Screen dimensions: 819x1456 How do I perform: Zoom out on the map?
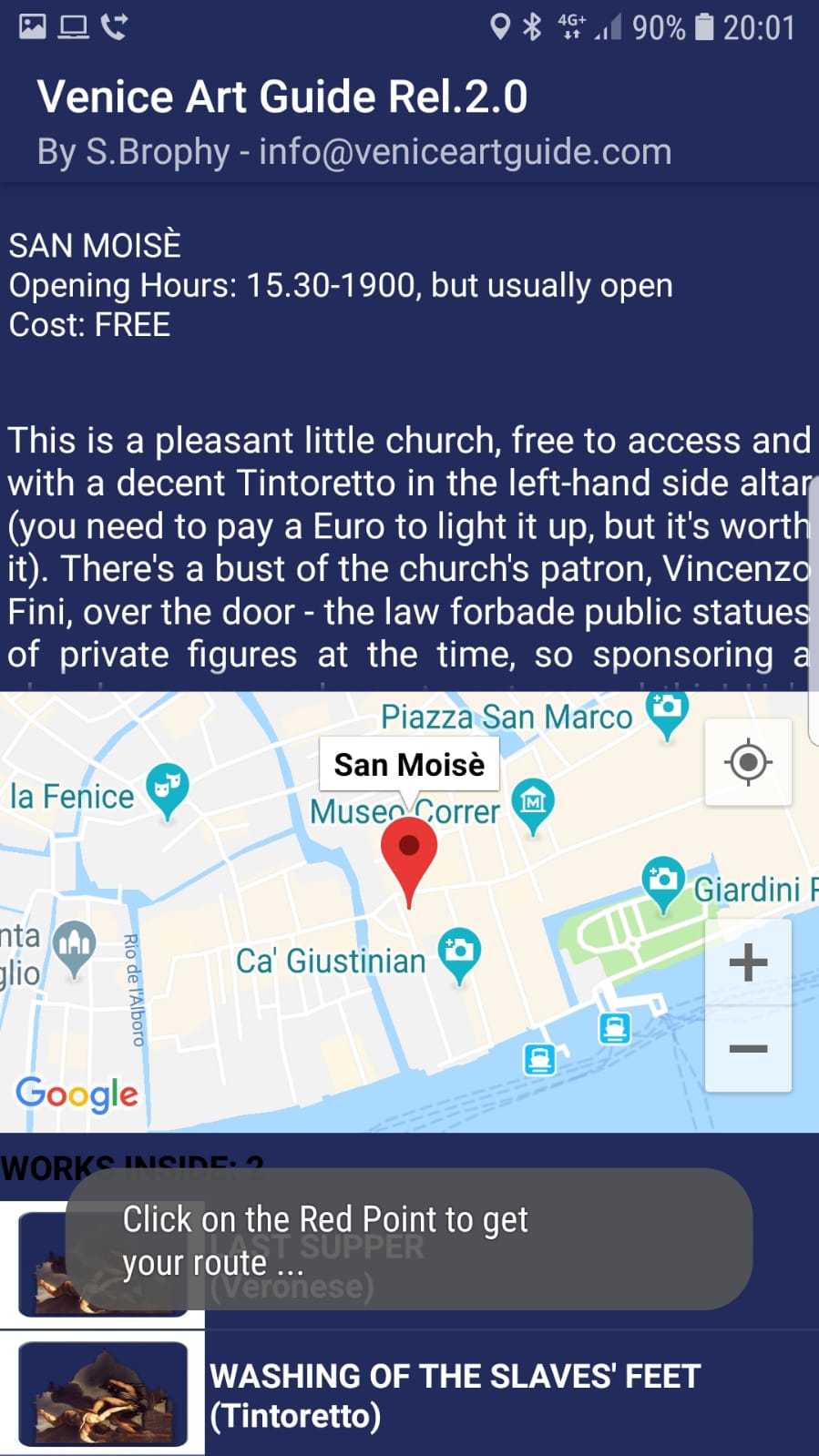coord(748,1049)
